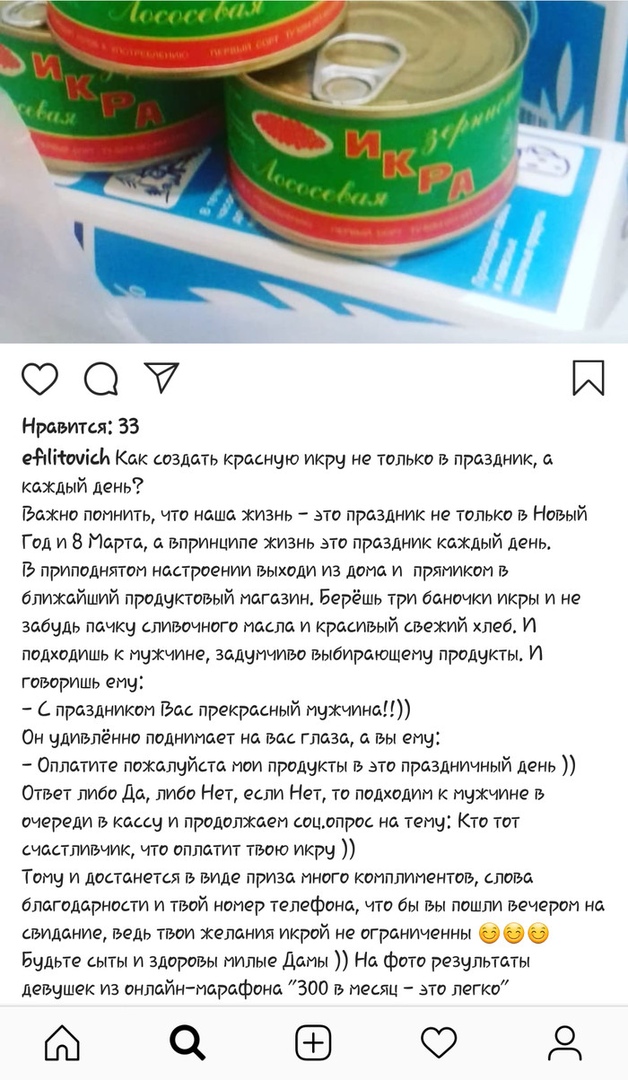View the list of 33 likes
The width and height of the screenshot is (628, 1080).
pos(80,427)
